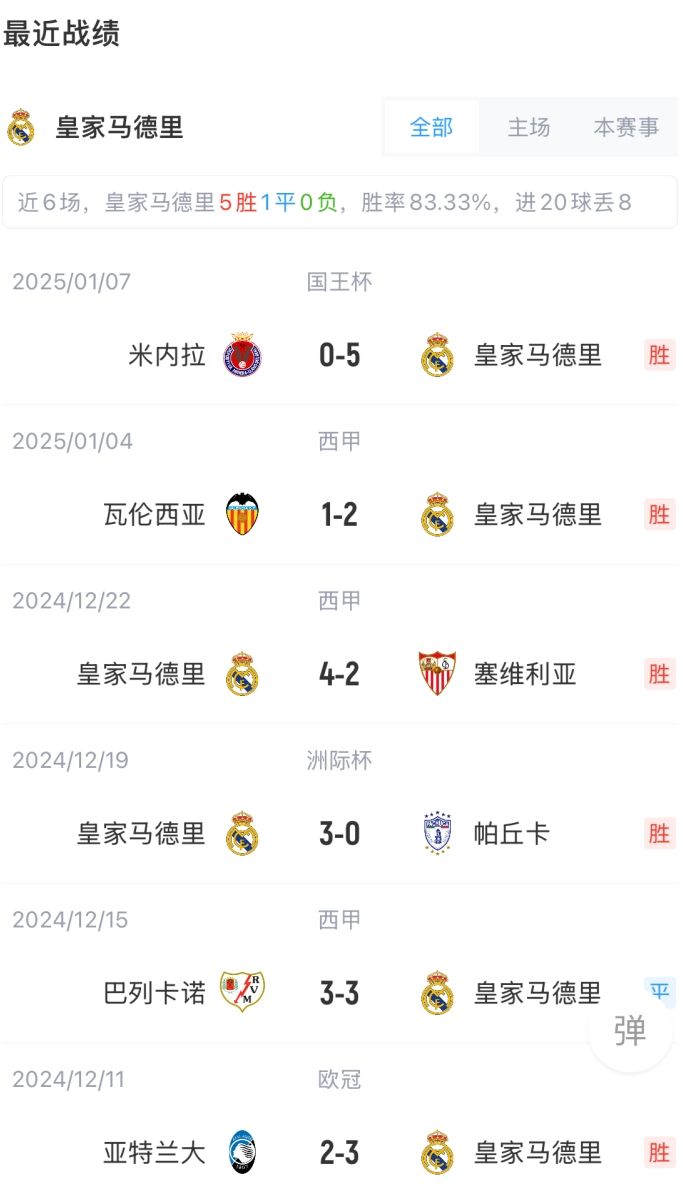
Task: Open the 亚特兰大 2-3 皇家马德里 match
Action: pyautogui.click(x=340, y=1153)
